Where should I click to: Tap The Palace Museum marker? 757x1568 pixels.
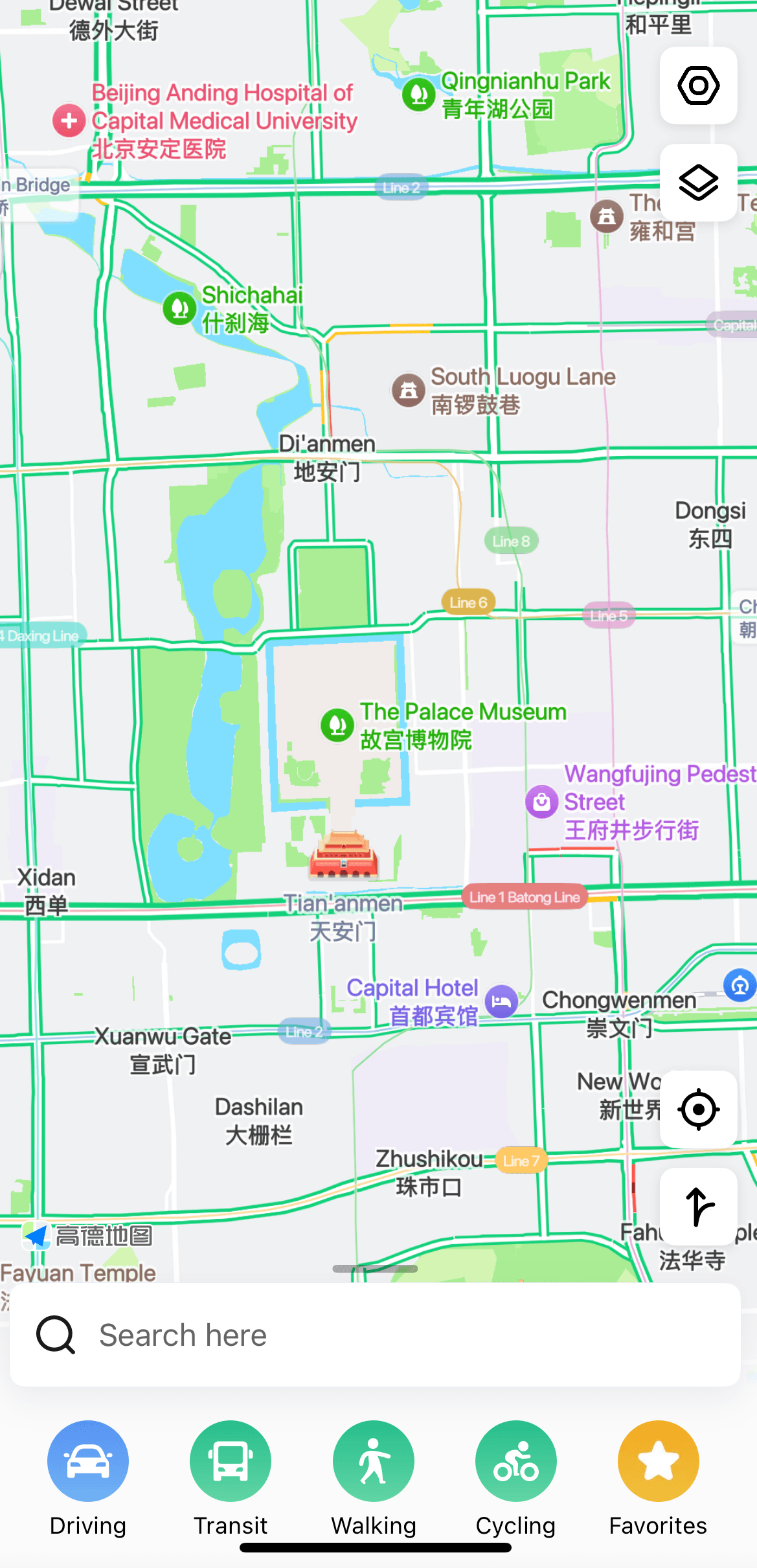(x=337, y=725)
